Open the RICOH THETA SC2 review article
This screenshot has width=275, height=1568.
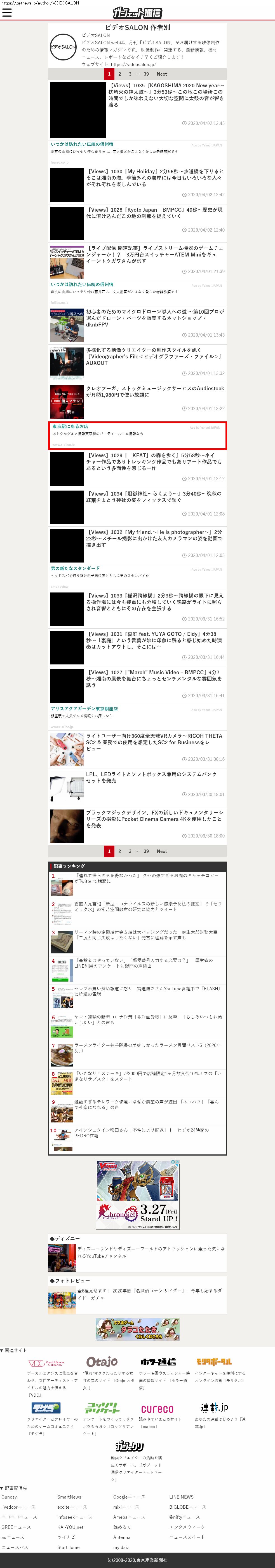tap(154, 742)
